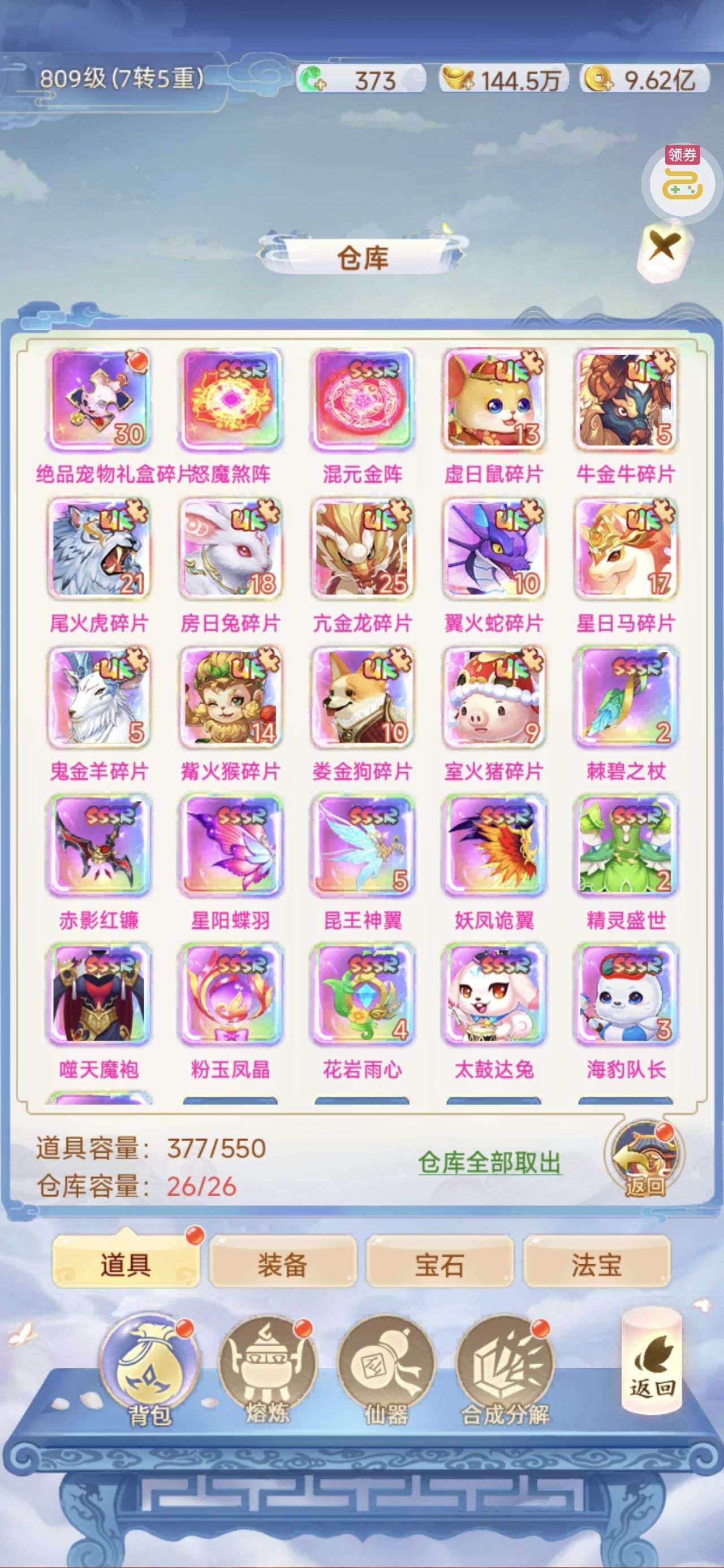Select the 海豹队长 item
This screenshot has width=724, height=1568.
626,994
